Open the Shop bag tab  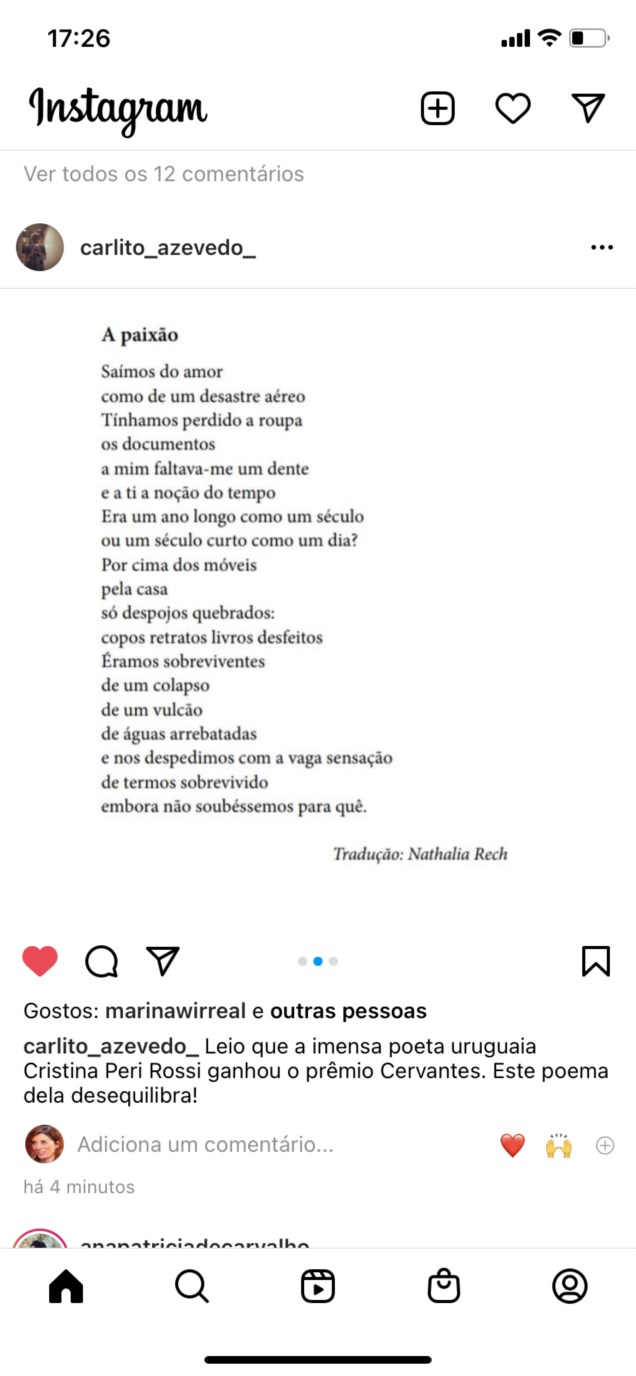pyautogui.click(x=444, y=1286)
